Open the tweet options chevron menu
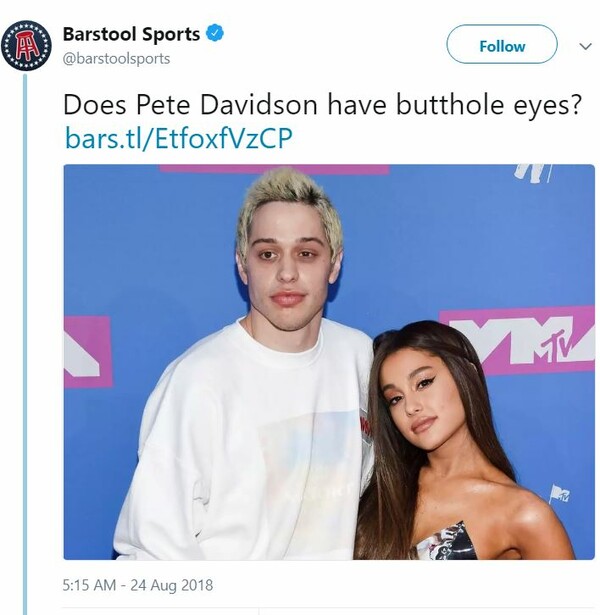The width and height of the screenshot is (600, 615). point(585,46)
